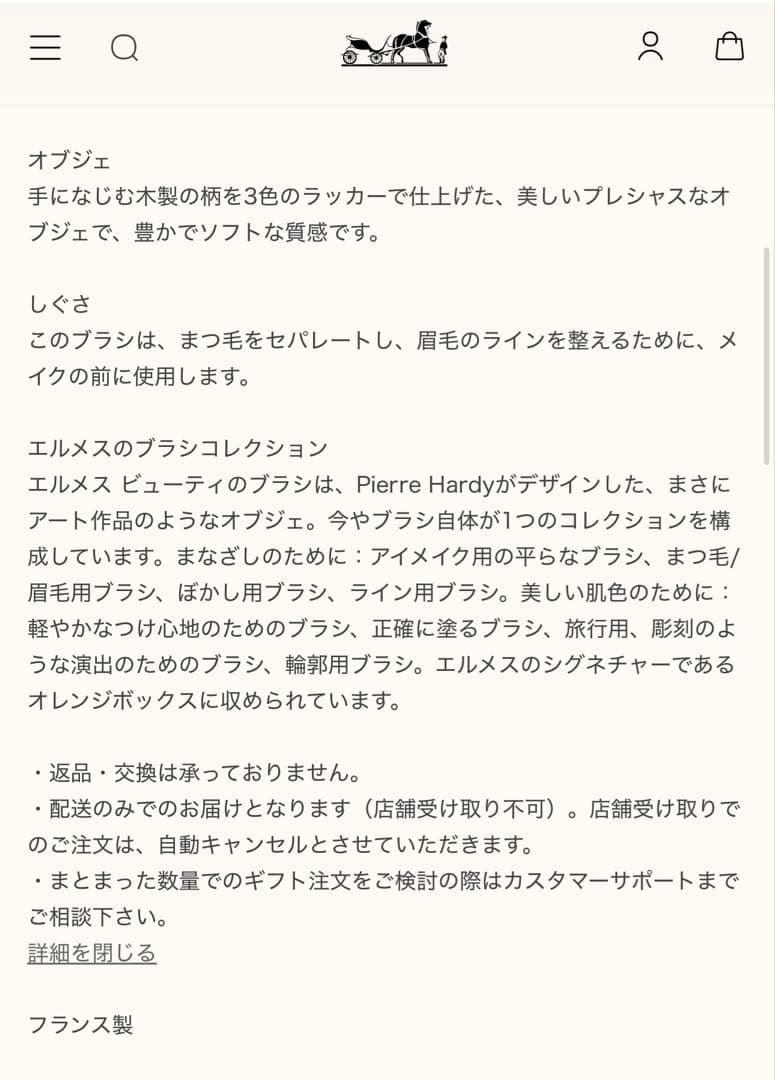Tap the user silhouette icon in the header

[650, 46]
